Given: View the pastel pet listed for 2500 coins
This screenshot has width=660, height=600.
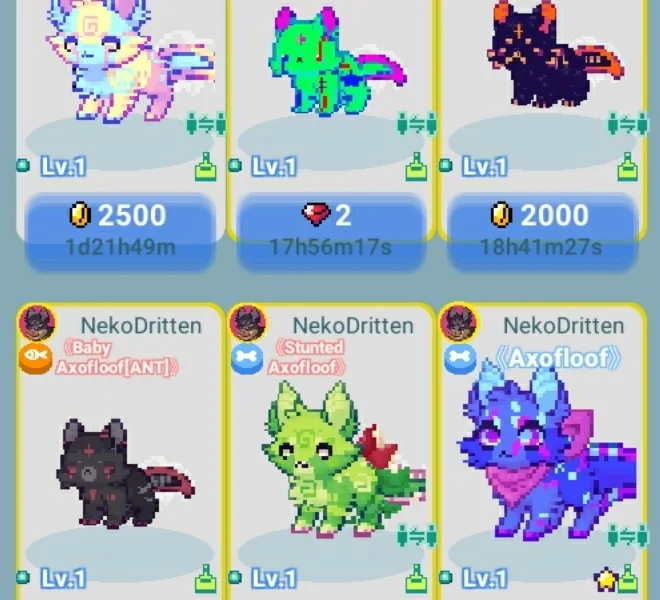Looking at the screenshot, I should (119, 70).
